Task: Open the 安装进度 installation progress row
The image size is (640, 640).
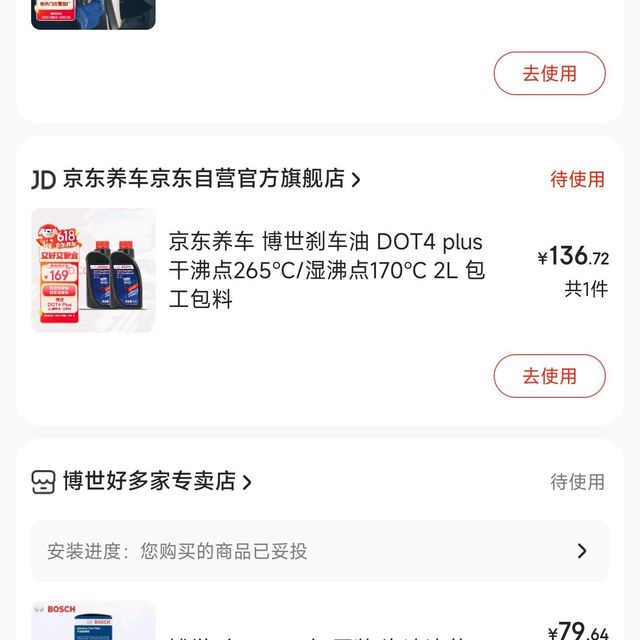Action: click(x=319, y=551)
